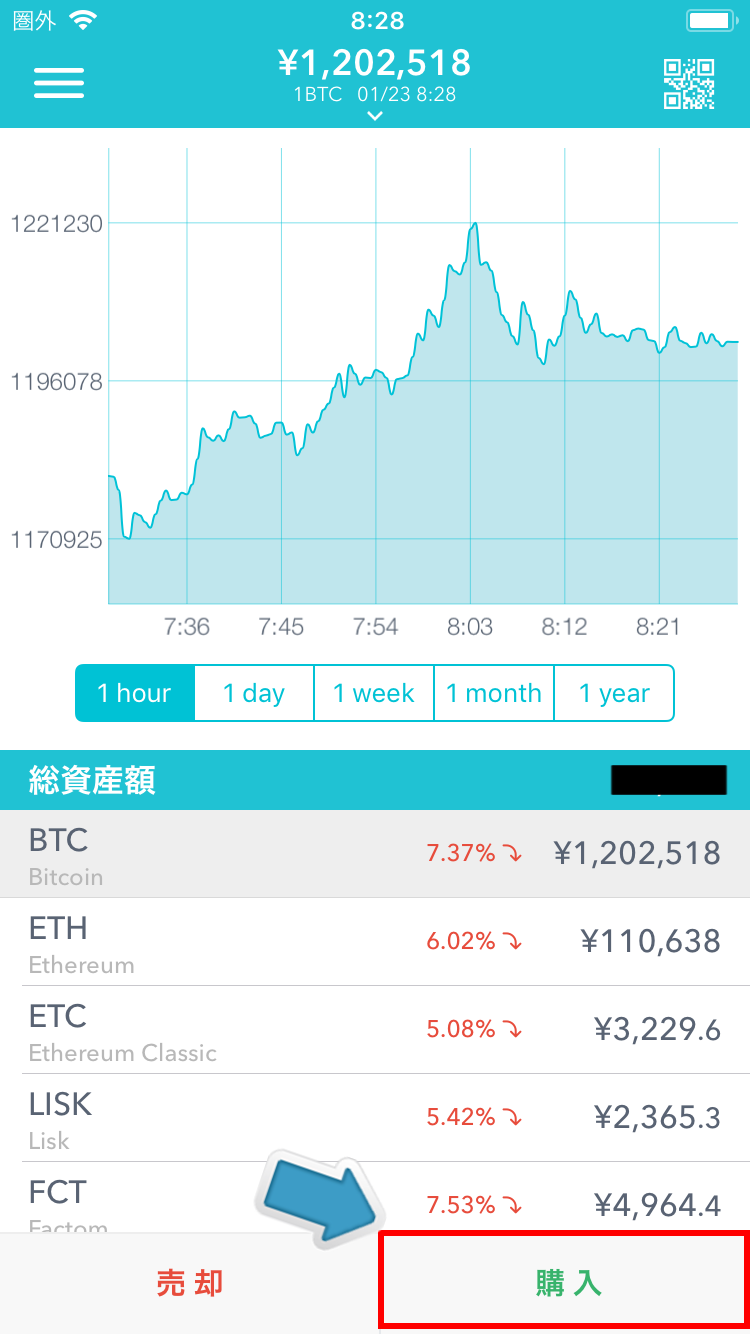Open the QR code scanner icon

pos(690,84)
